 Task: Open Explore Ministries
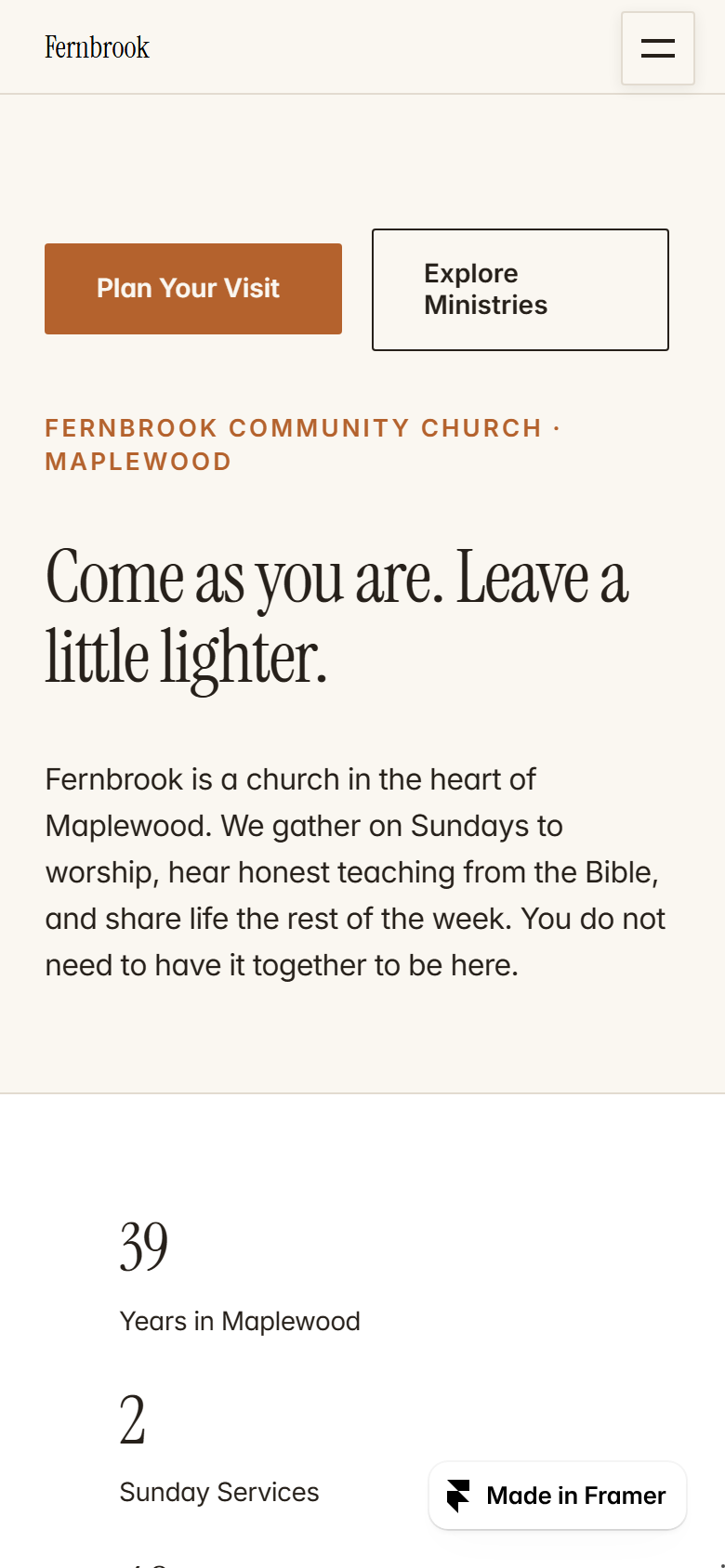tap(521, 290)
